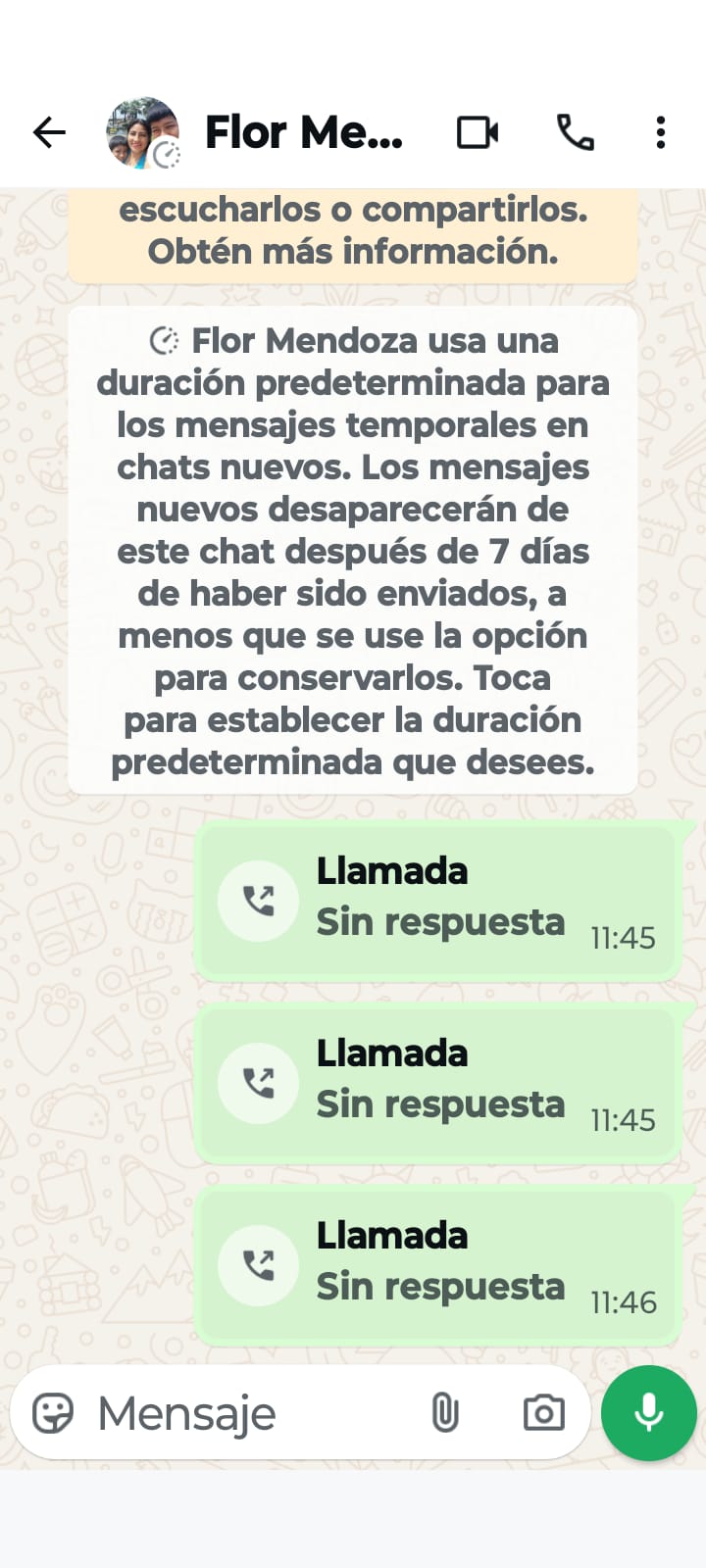Image resolution: width=706 pixels, height=1568 pixels.
Task: Start a video call with Flor Mendoza
Action: click(x=478, y=132)
